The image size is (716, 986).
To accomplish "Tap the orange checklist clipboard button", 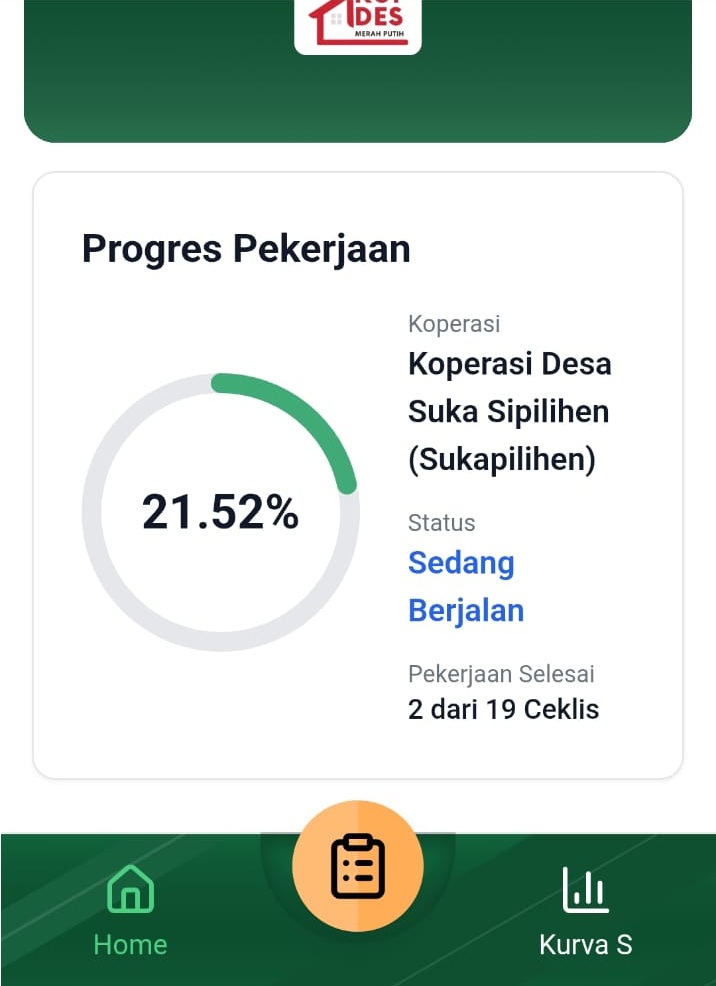I will 358,866.
